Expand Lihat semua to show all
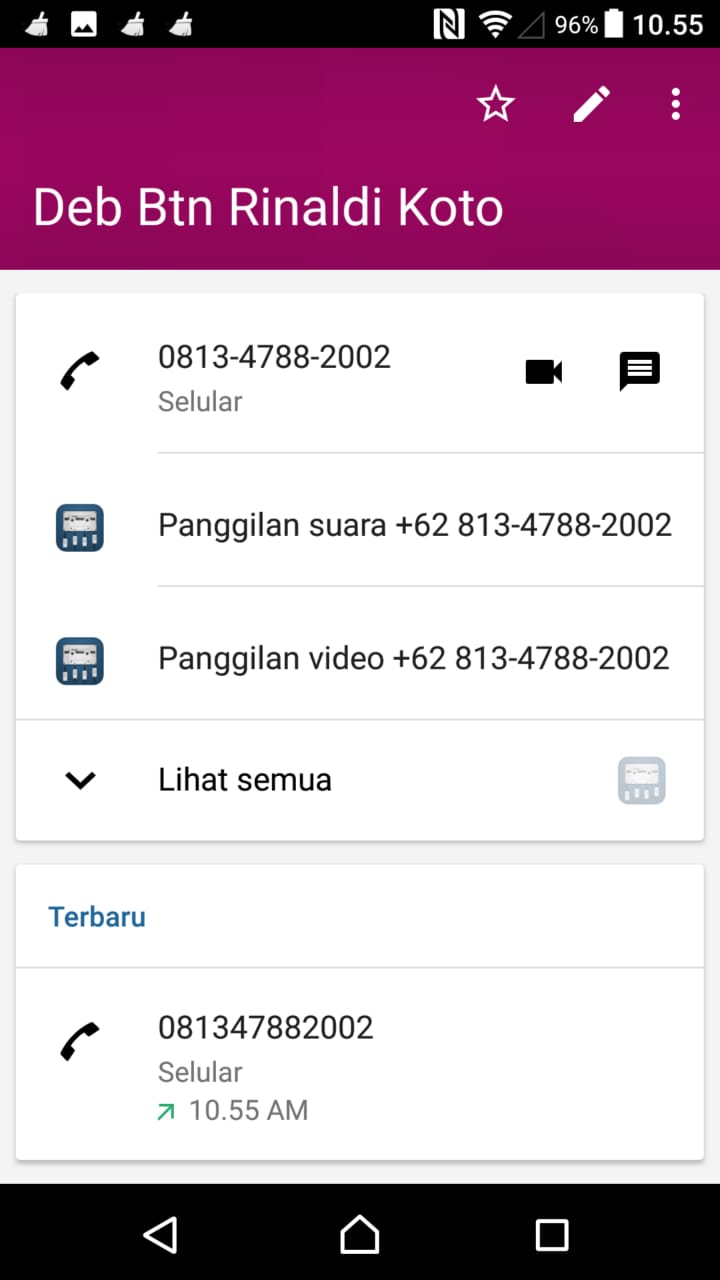This screenshot has width=720, height=1280. click(245, 780)
